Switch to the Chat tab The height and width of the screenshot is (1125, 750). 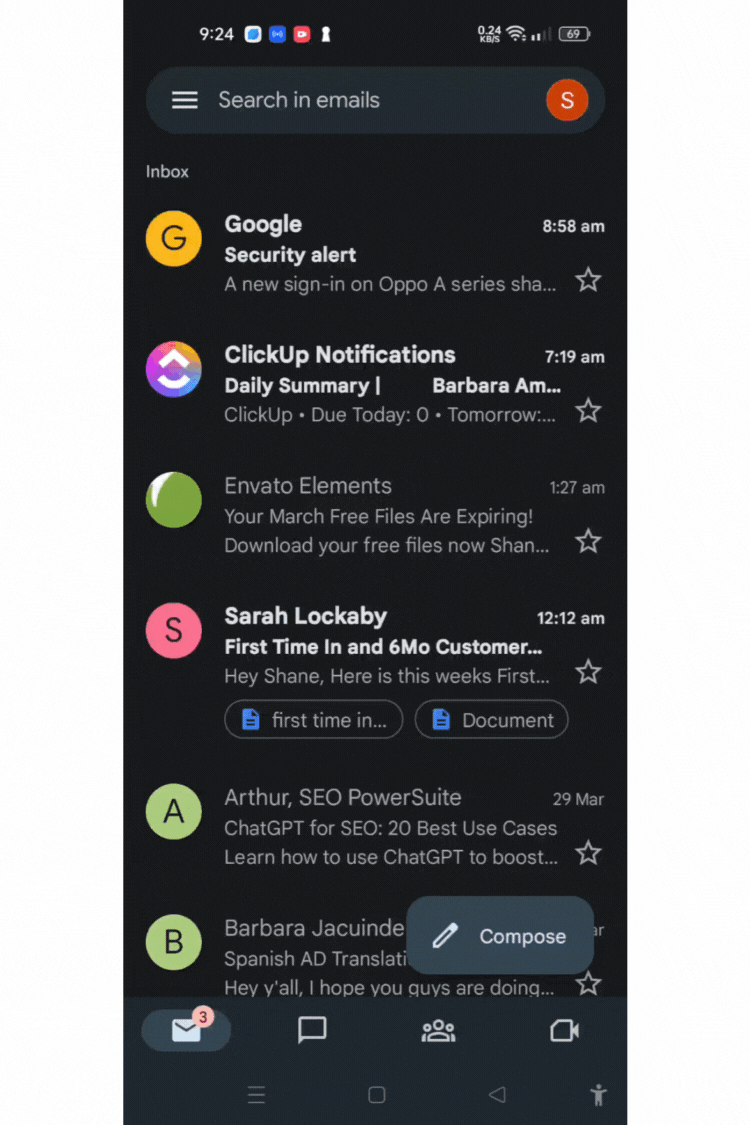point(312,1030)
